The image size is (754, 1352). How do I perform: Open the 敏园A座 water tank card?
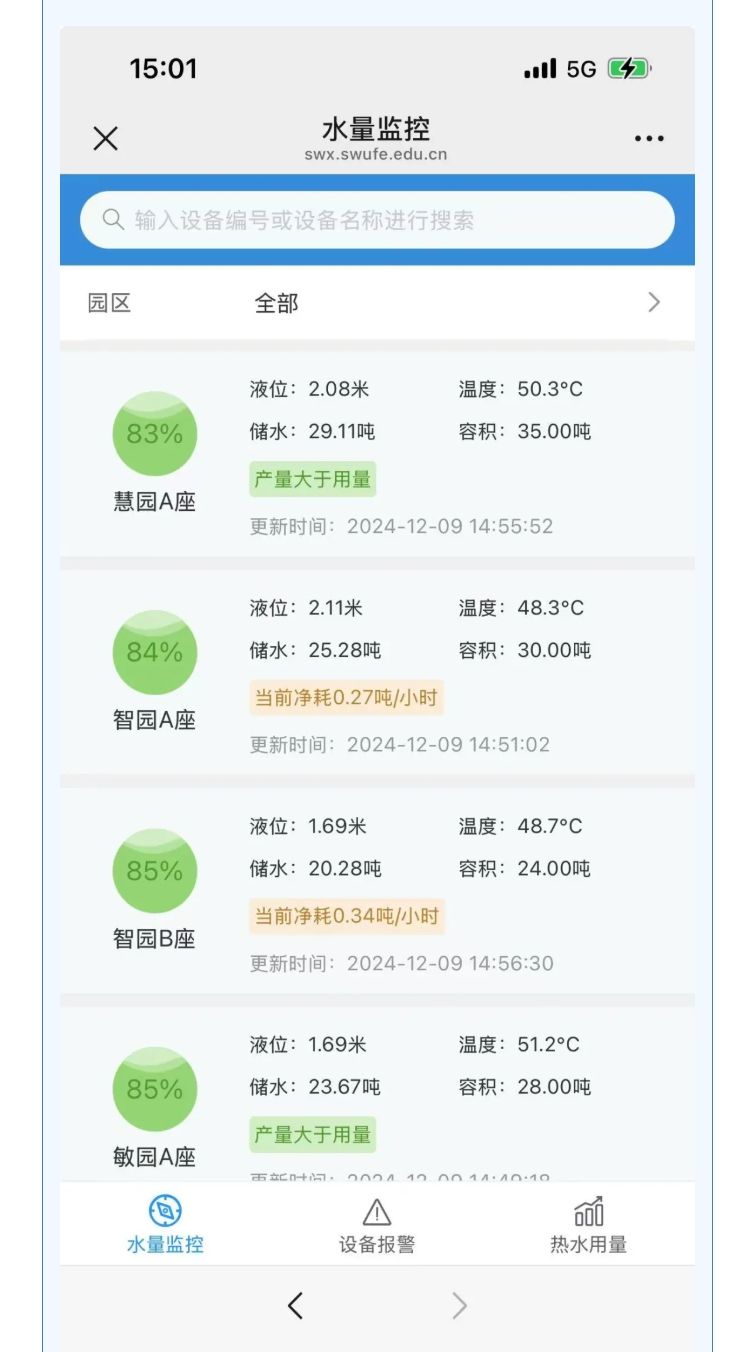[377, 1094]
